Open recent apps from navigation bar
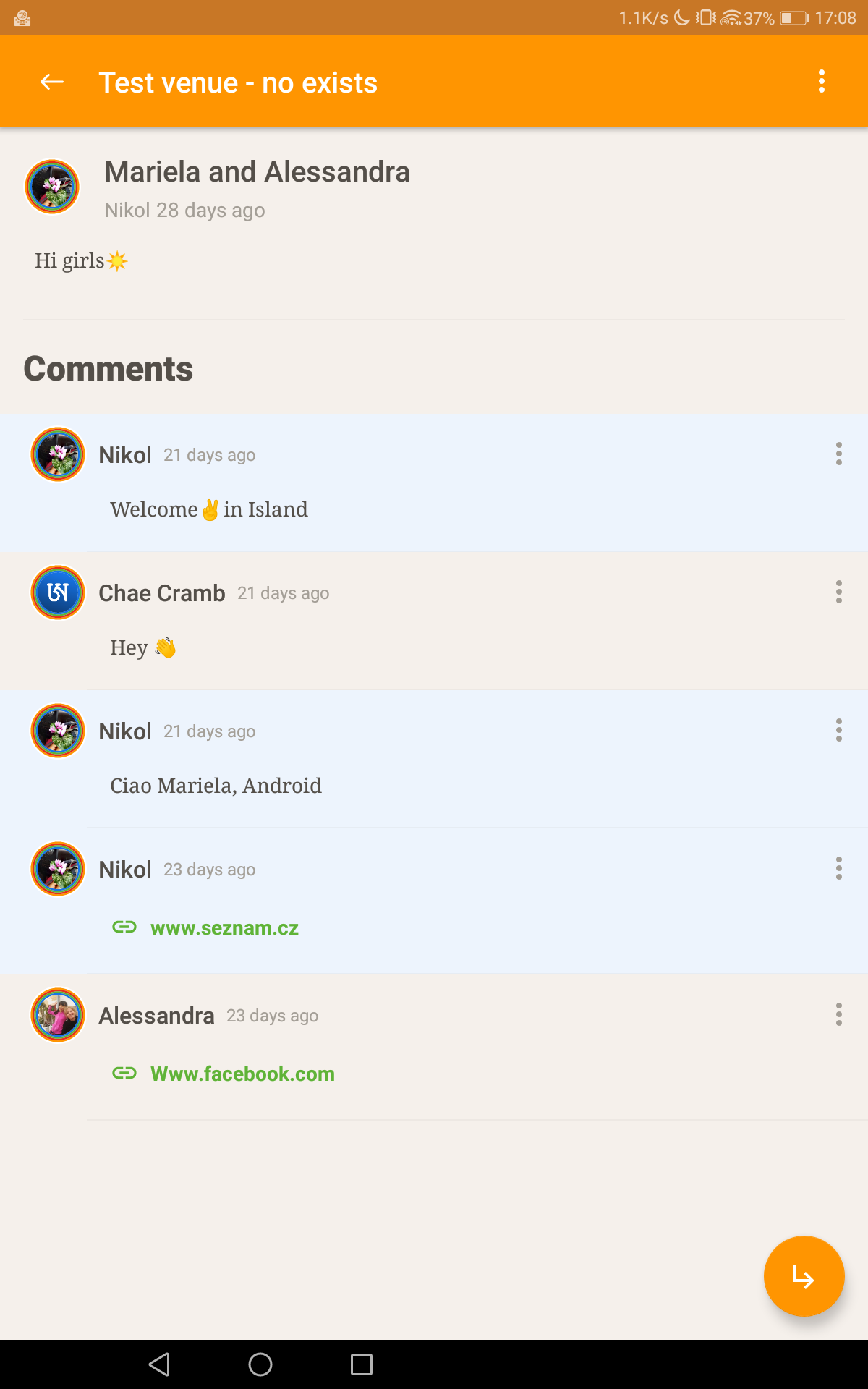The image size is (868, 1389). point(361,1364)
